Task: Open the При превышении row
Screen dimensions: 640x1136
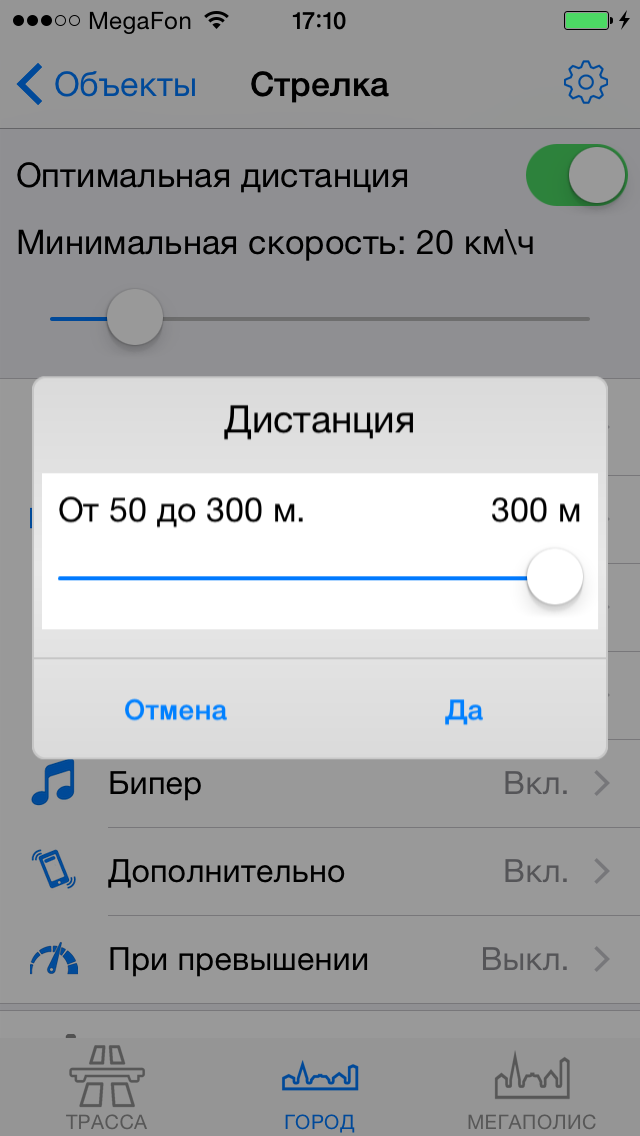Action: (320, 960)
